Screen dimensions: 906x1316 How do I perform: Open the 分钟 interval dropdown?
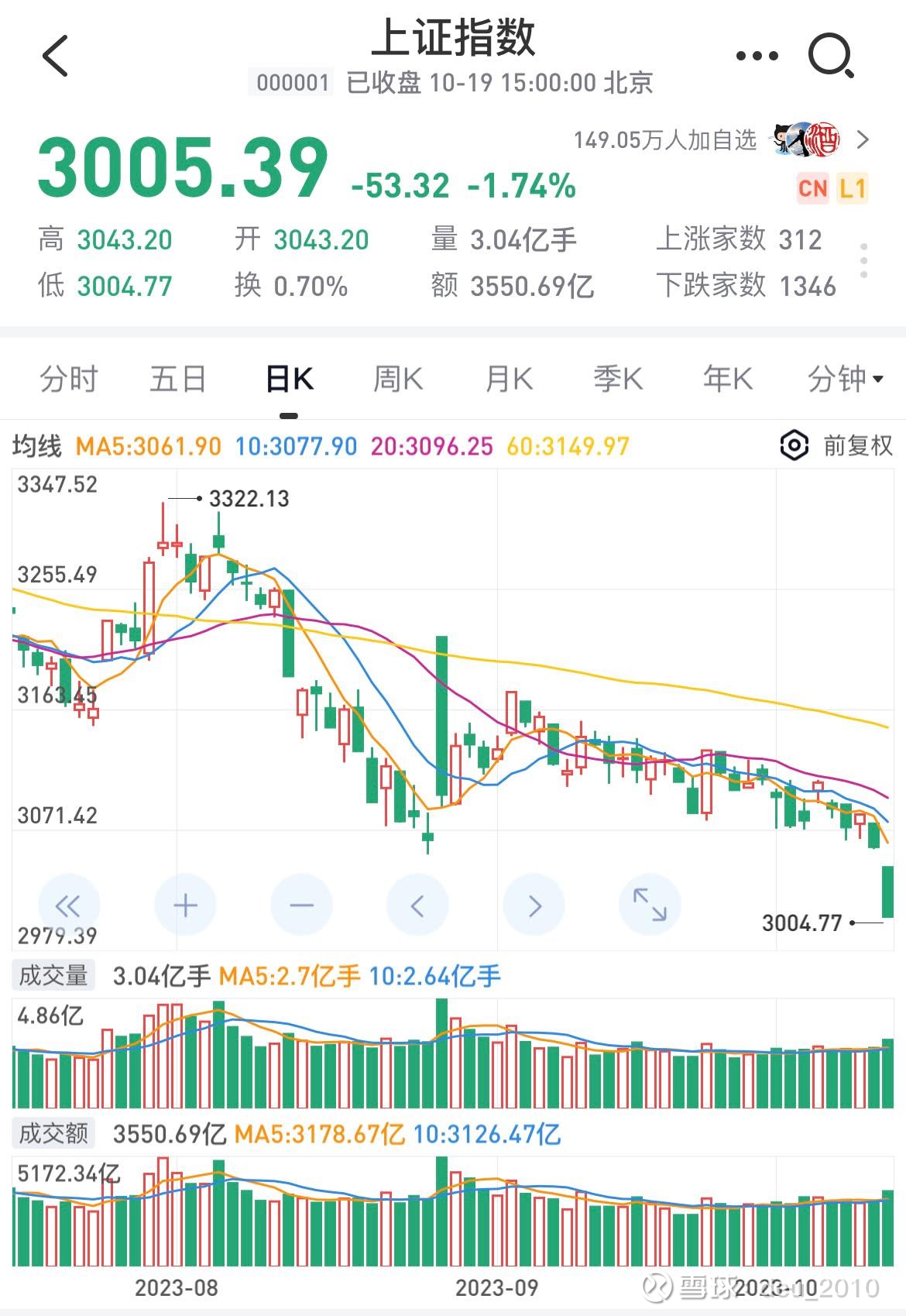[x=843, y=379]
